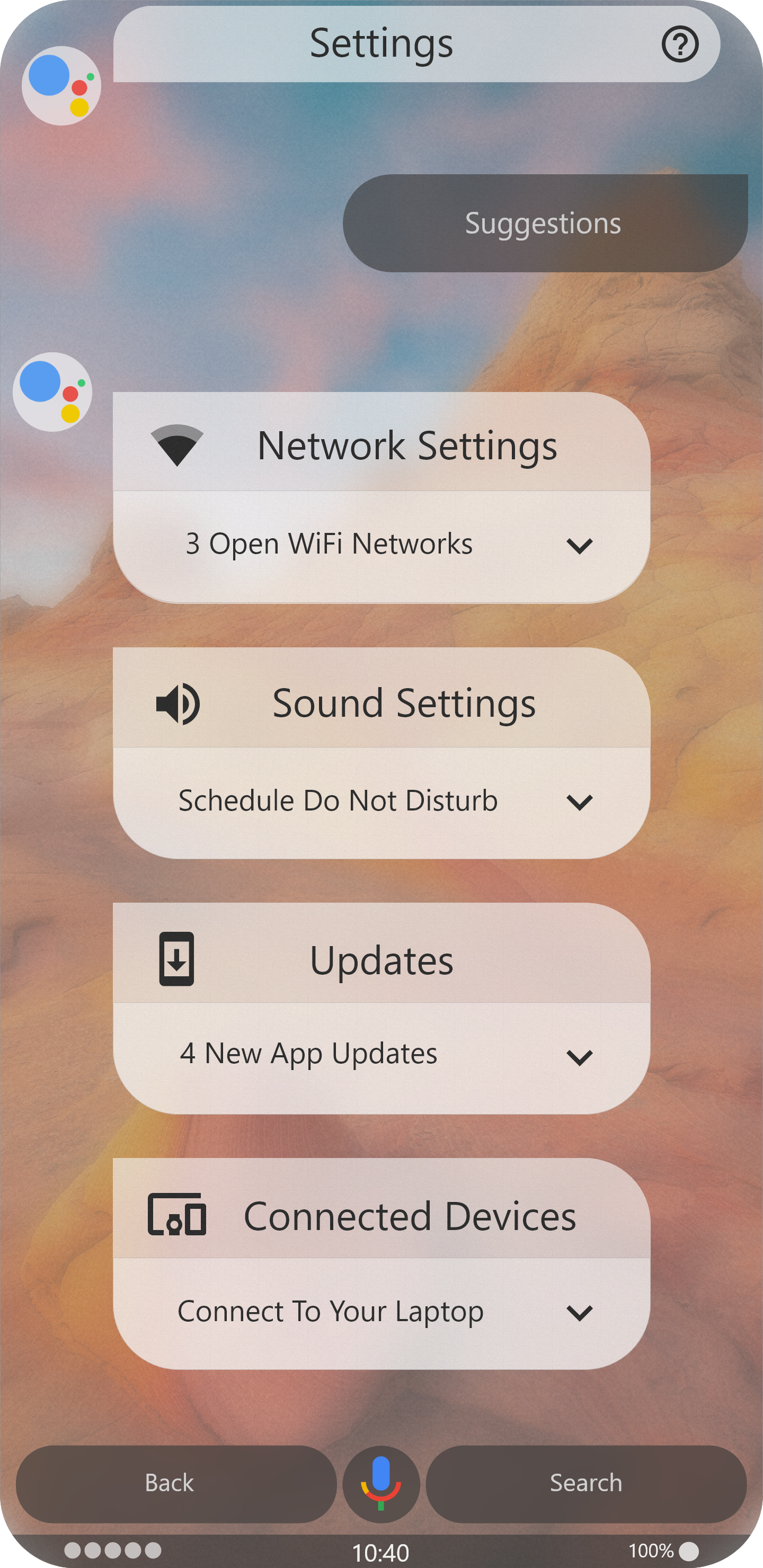763x1568 pixels.
Task: Open Sound Settings card
Action: tap(381, 702)
